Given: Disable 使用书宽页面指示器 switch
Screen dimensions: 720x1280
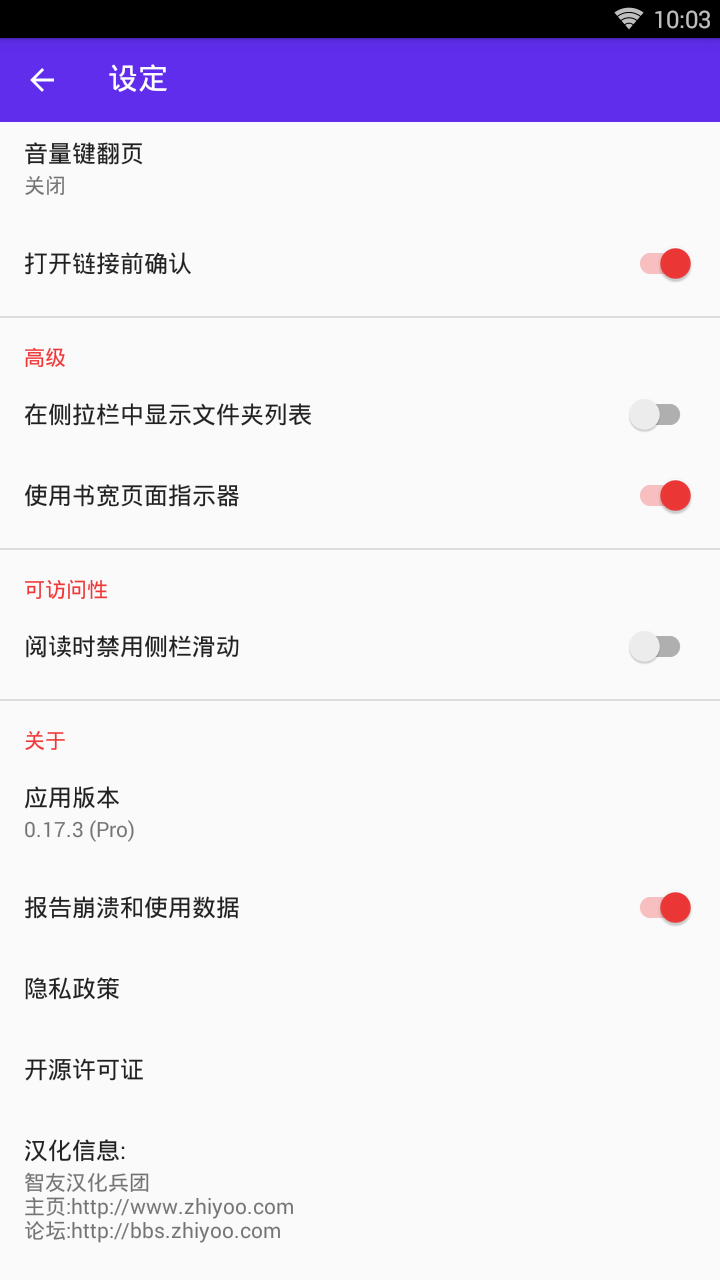Looking at the screenshot, I should [664, 496].
